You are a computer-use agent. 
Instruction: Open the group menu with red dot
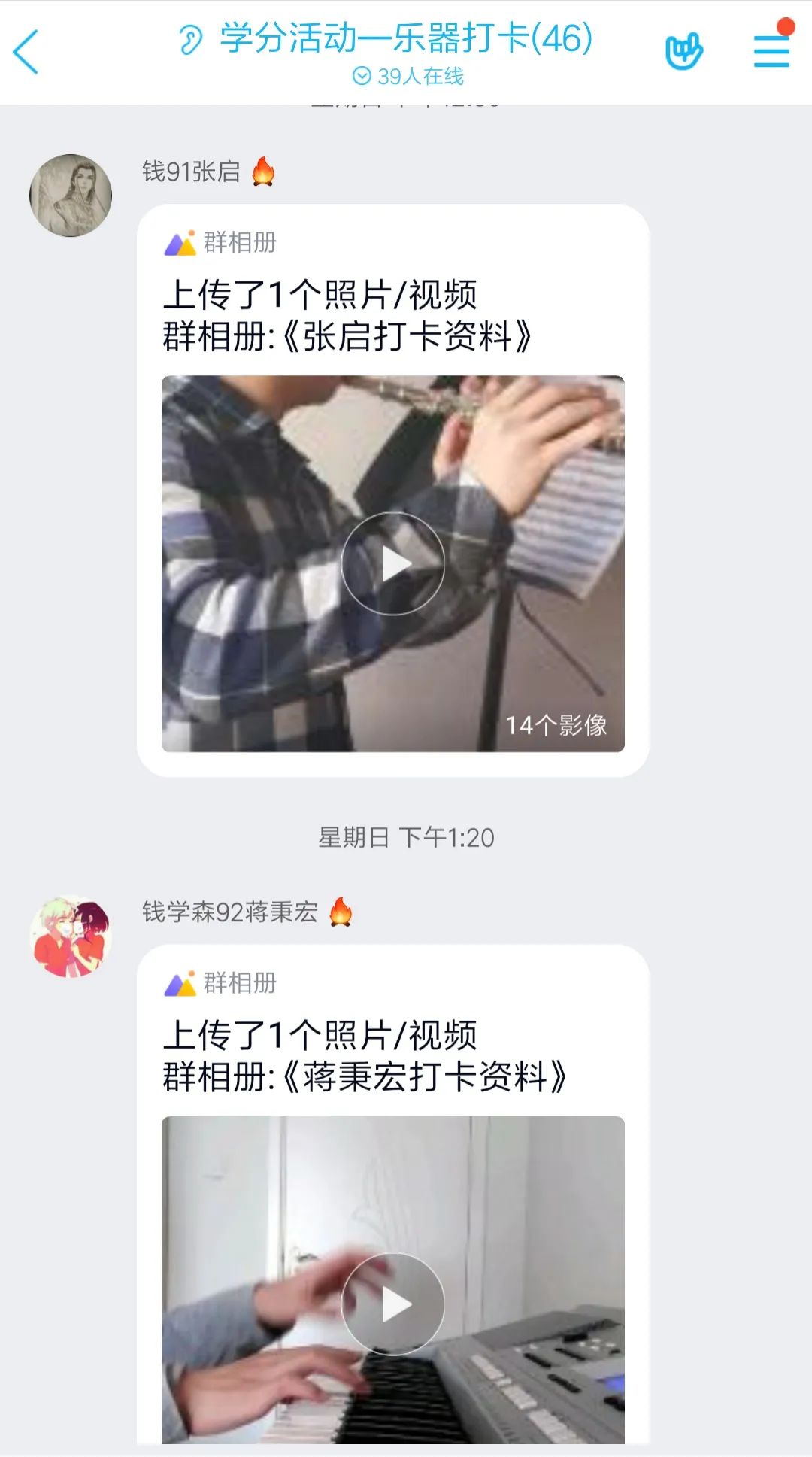pos(771,50)
